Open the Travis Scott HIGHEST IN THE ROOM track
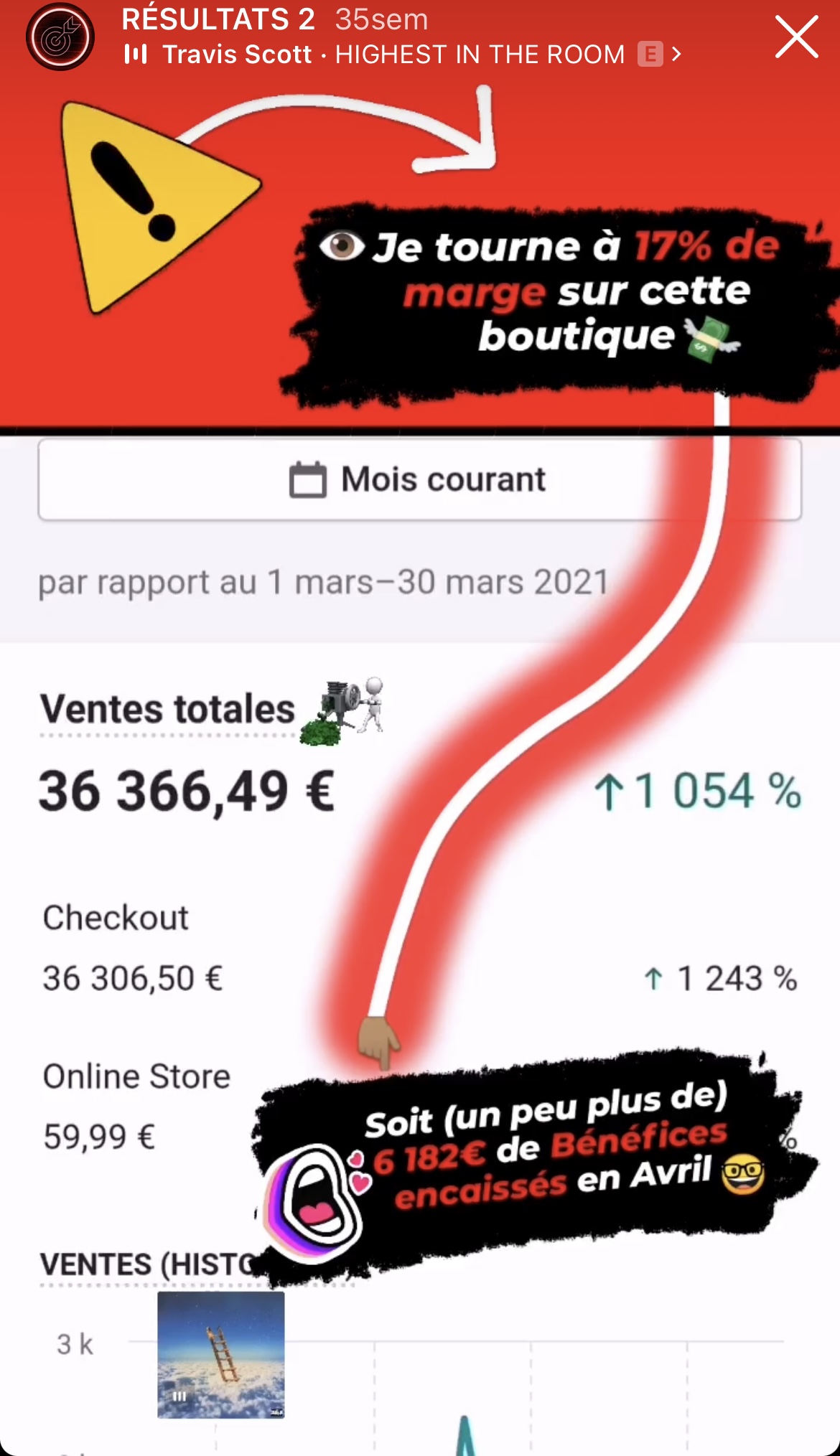Screen dimensions: 840x1456 402,55
